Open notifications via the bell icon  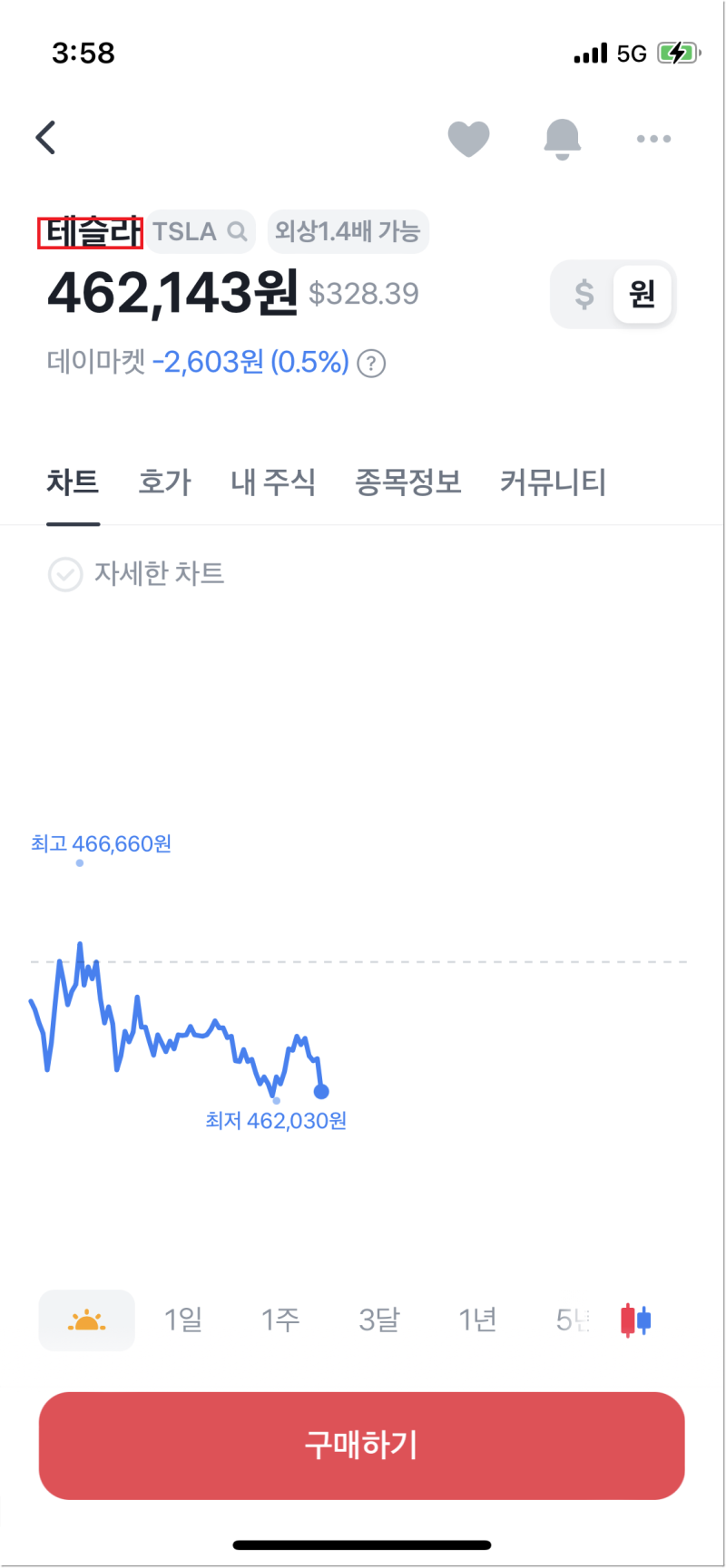[x=562, y=139]
